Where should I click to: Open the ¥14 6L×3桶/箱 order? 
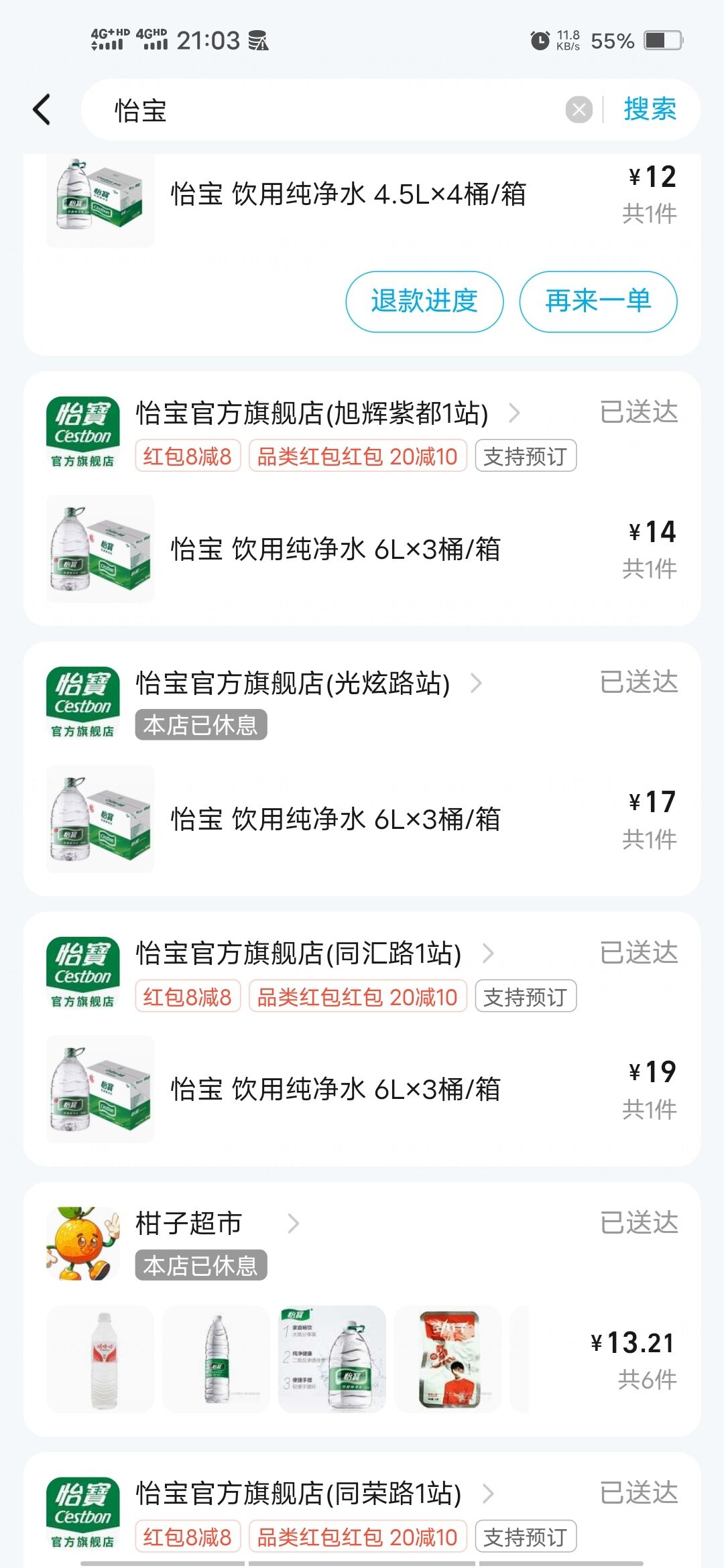tap(335, 549)
